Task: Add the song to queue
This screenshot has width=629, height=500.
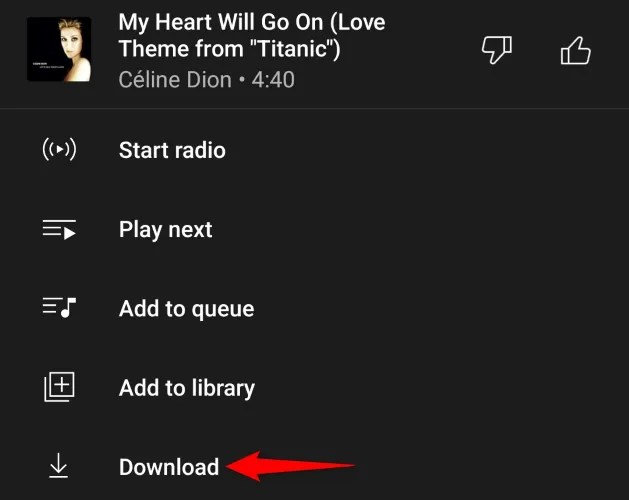Action: [x=186, y=308]
